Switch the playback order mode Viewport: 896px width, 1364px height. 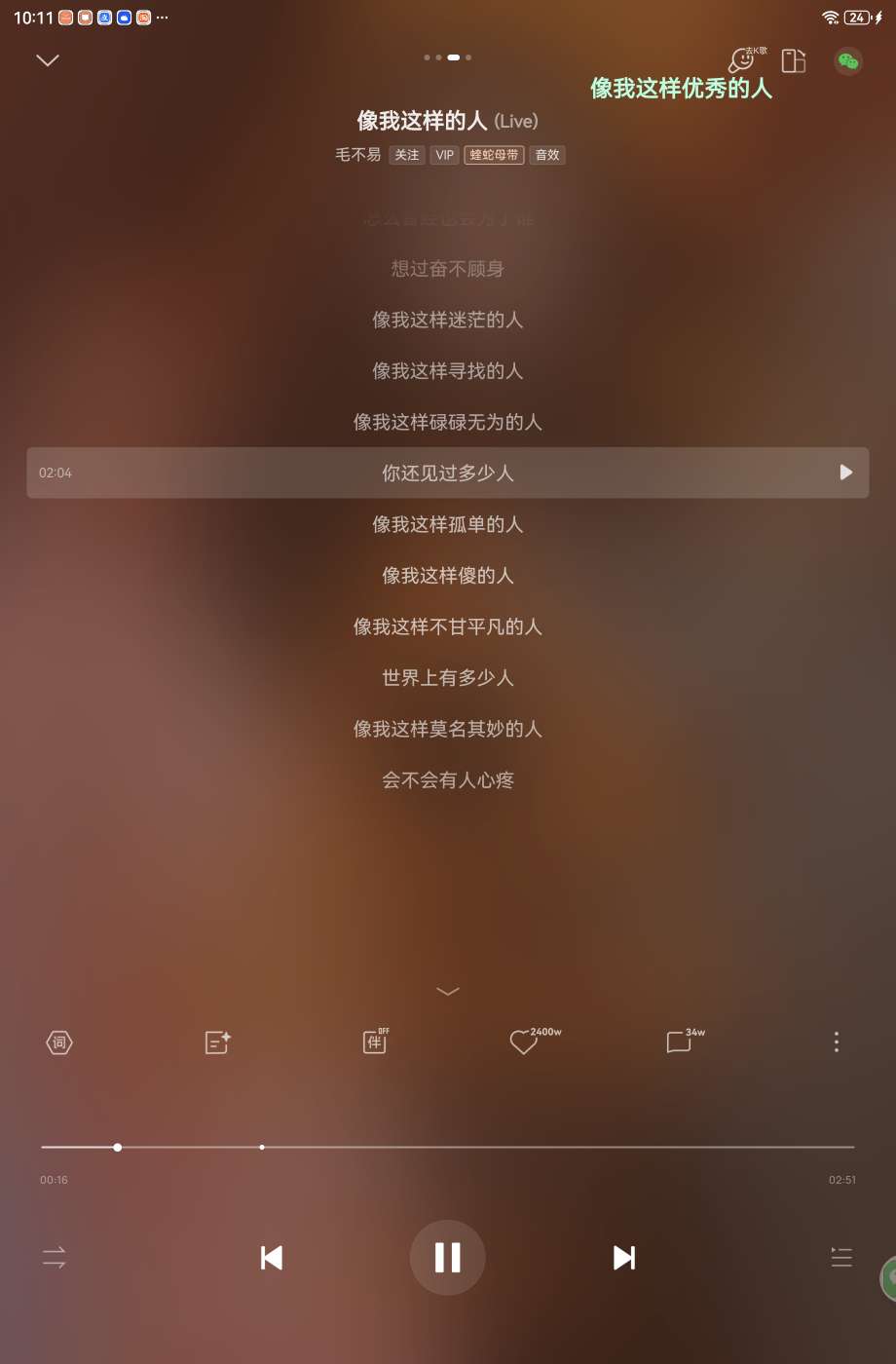[x=55, y=1258]
